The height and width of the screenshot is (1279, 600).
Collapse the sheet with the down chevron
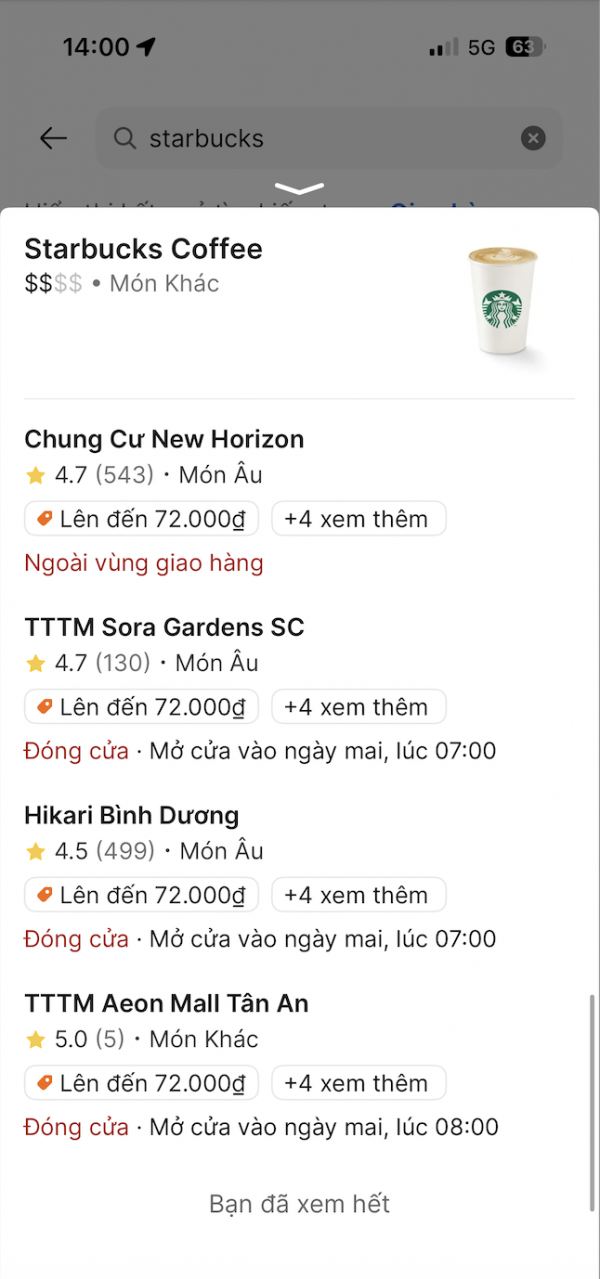[x=299, y=189]
